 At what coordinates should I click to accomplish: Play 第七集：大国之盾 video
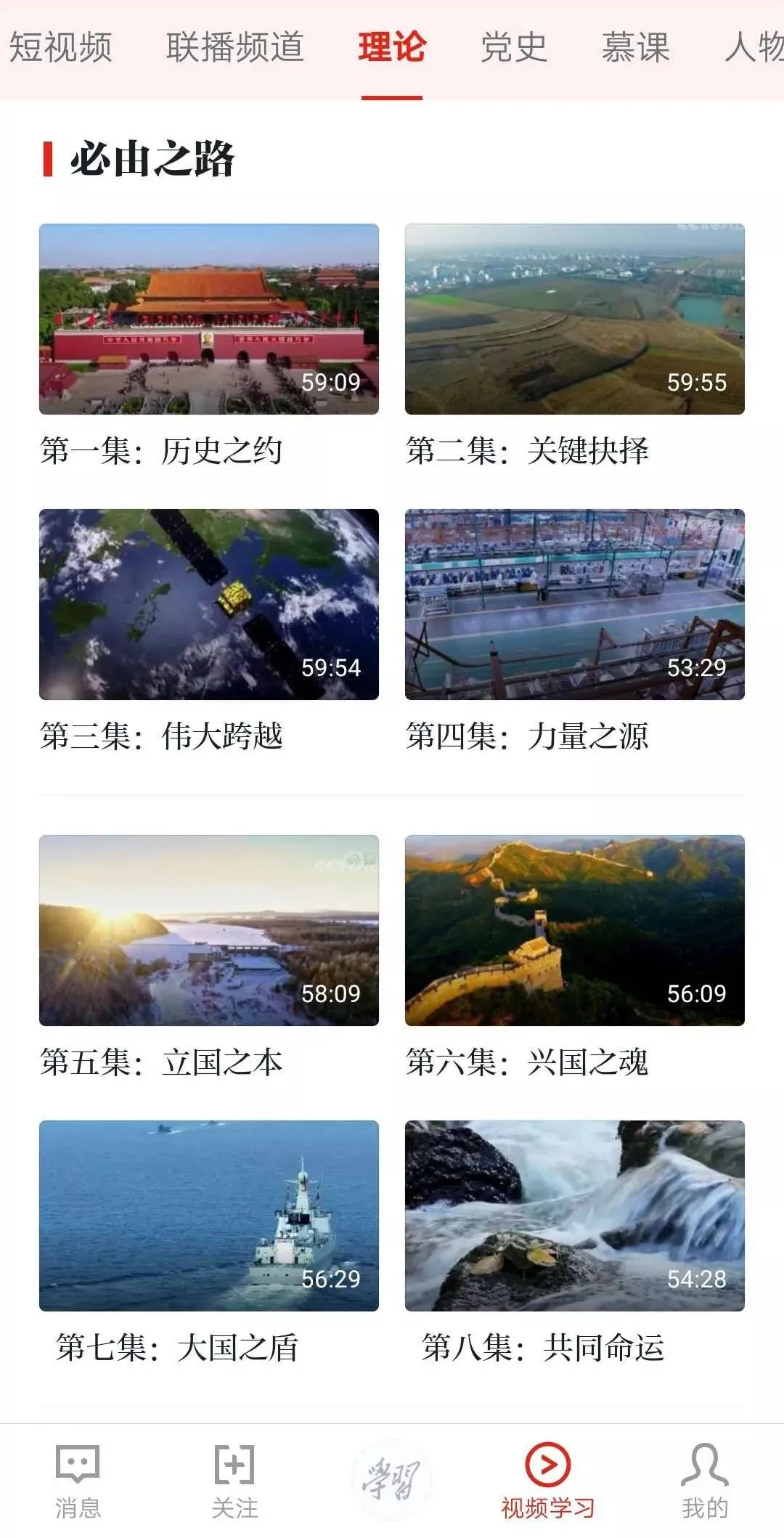tap(209, 1216)
